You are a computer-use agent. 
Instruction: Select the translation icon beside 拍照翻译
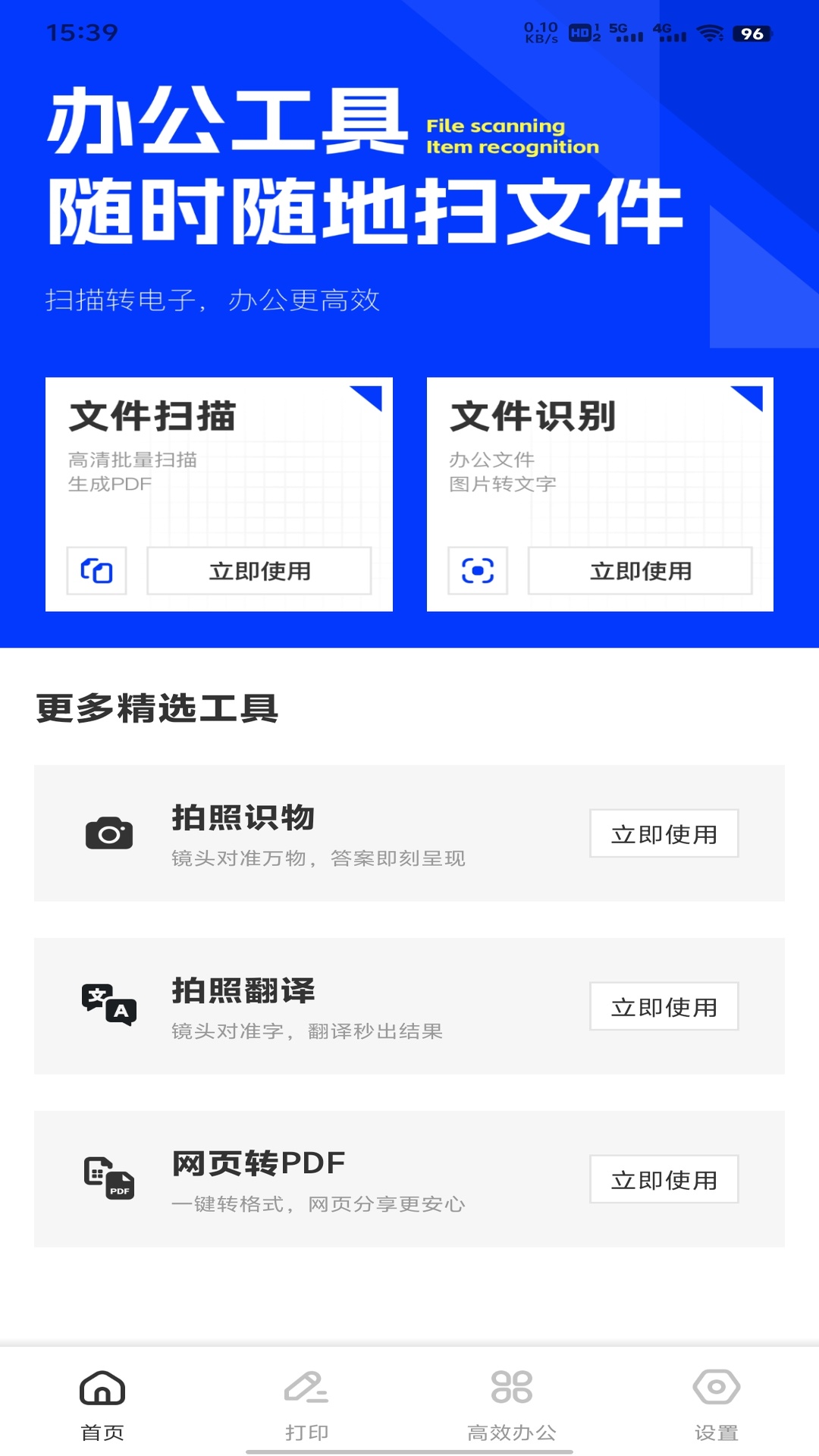point(107,1006)
